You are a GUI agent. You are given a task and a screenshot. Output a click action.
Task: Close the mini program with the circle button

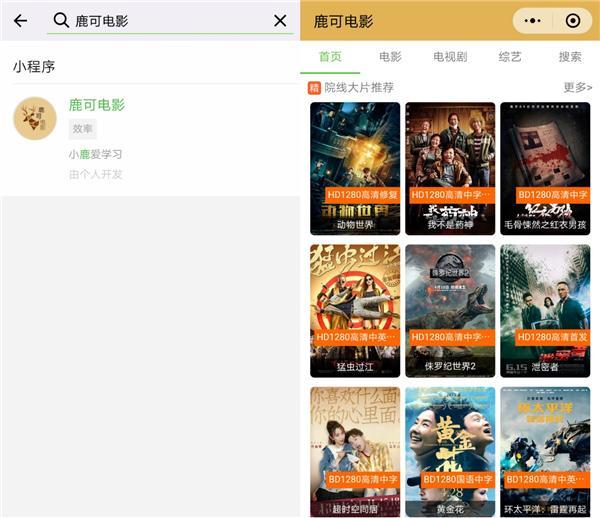(572, 21)
